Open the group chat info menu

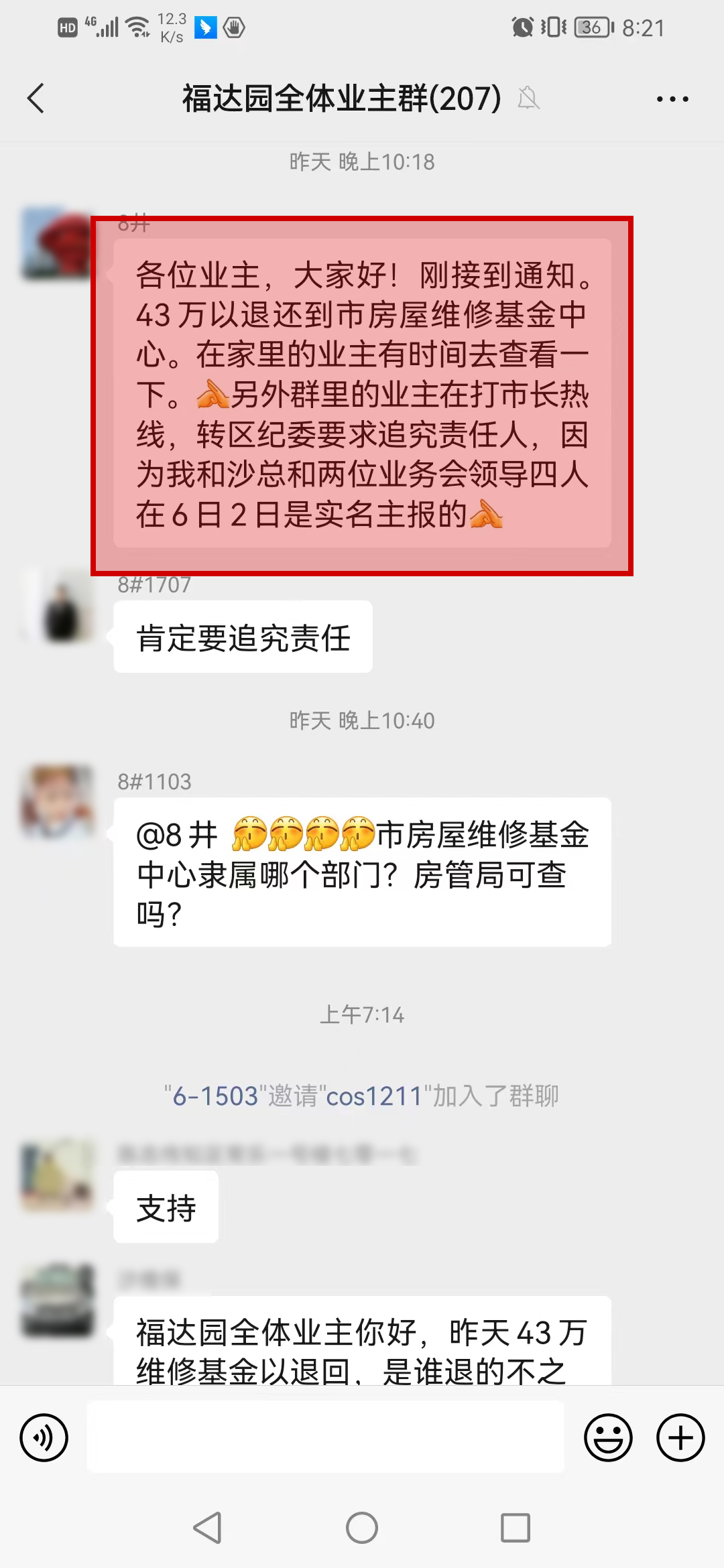pyautogui.click(x=672, y=99)
